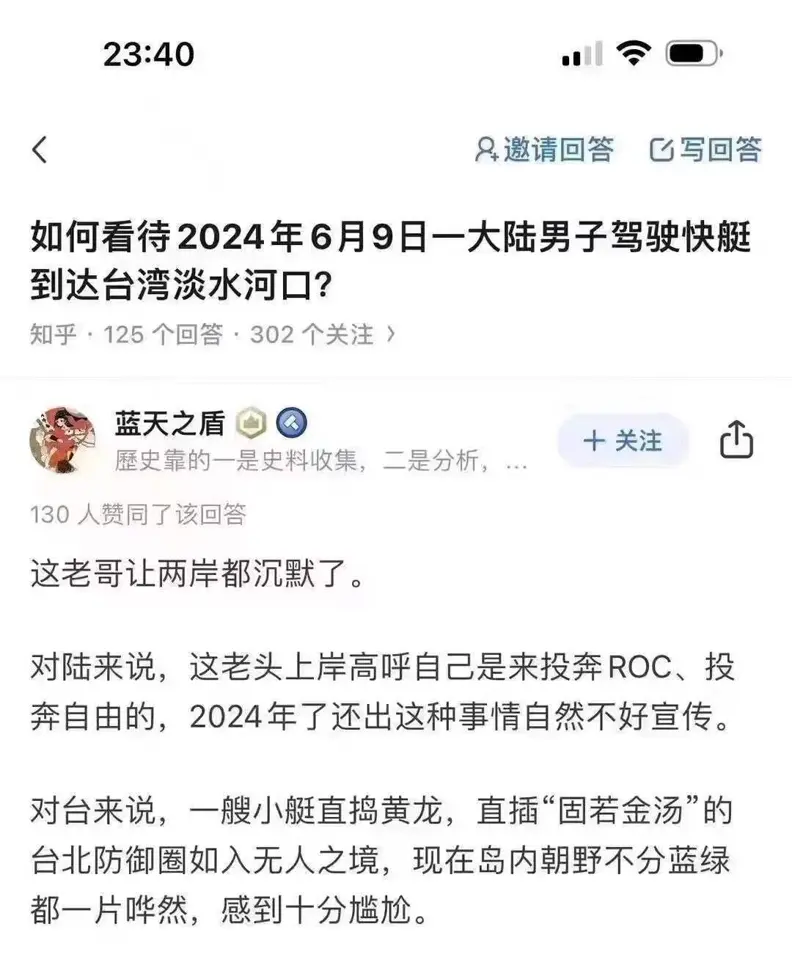
Task: Open the question details via 302 个关注 chevron
Action: pos(390,334)
